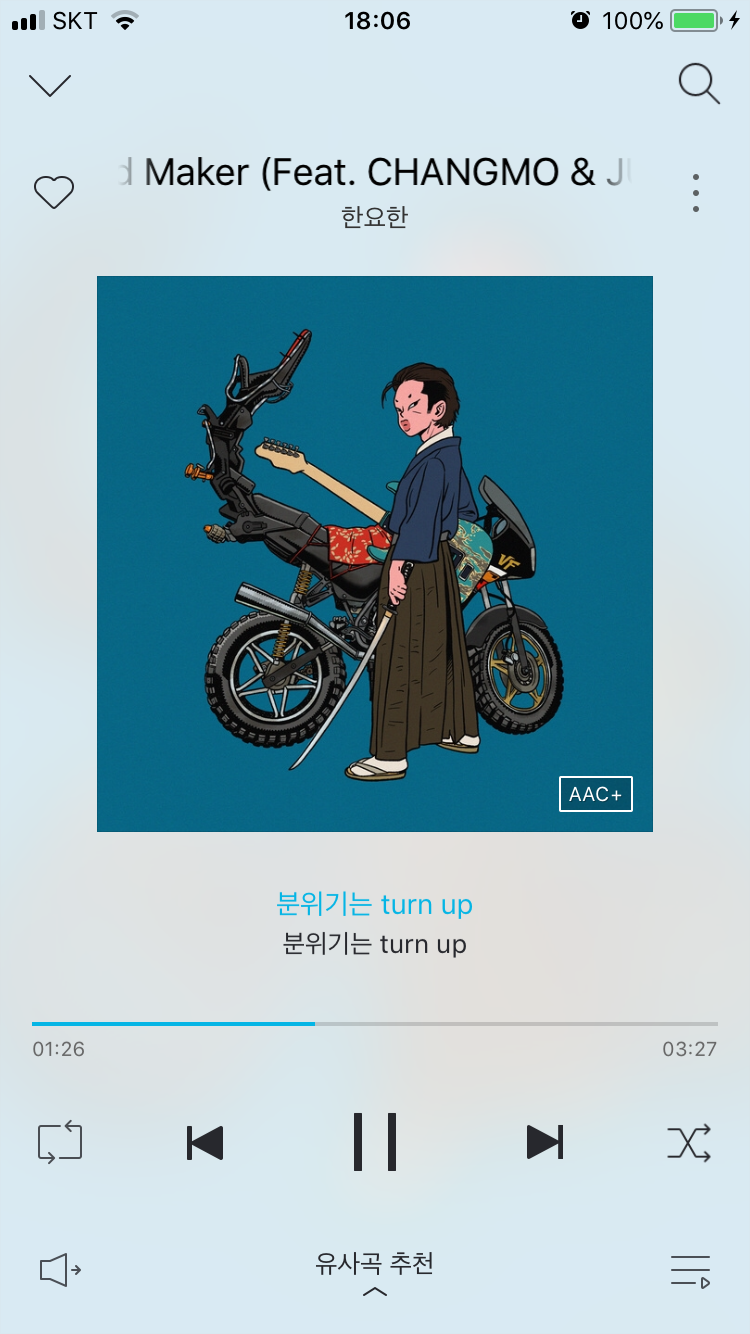Image resolution: width=750 pixels, height=1334 pixels.
Task: Open the search magnifier icon
Action: [699, 84]
